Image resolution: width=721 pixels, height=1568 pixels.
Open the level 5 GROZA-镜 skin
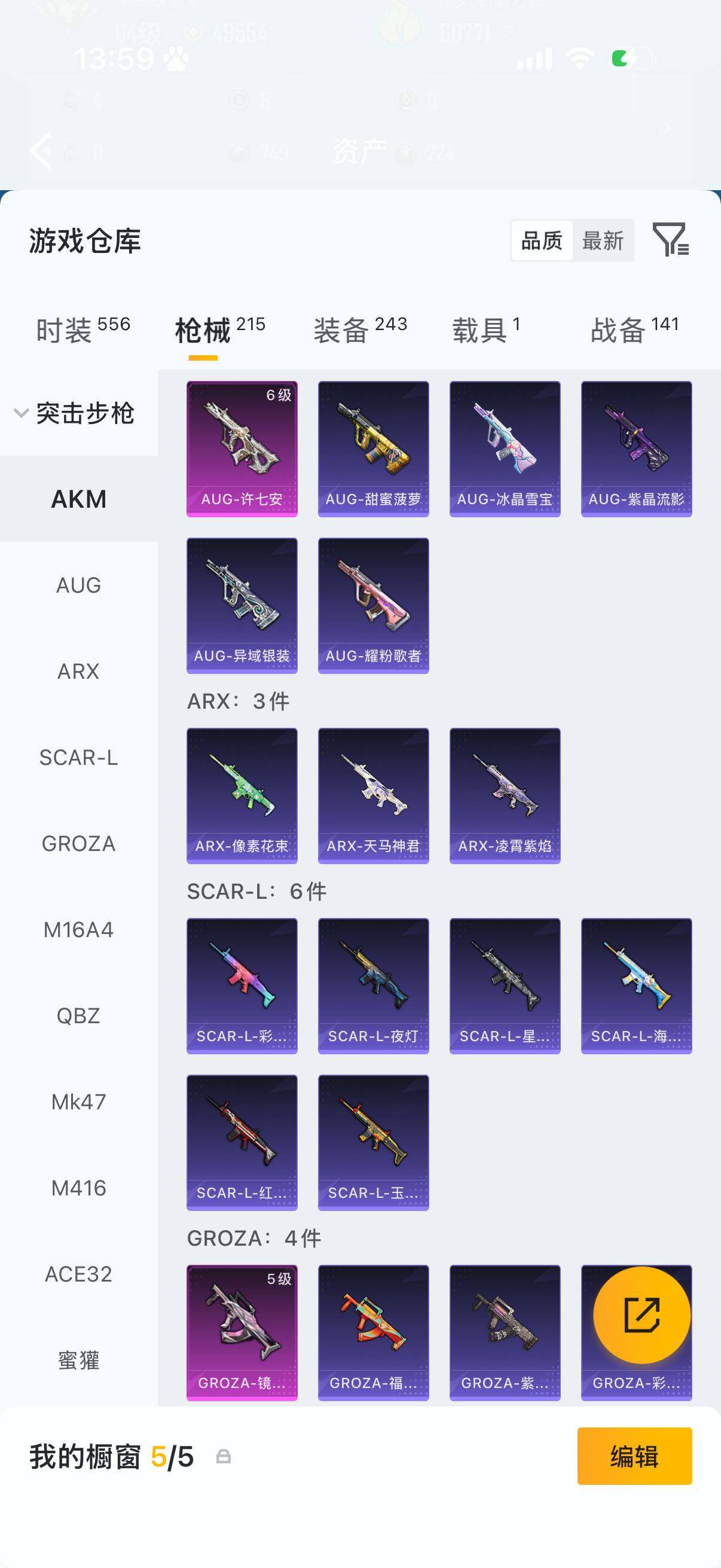point(242,1333)
